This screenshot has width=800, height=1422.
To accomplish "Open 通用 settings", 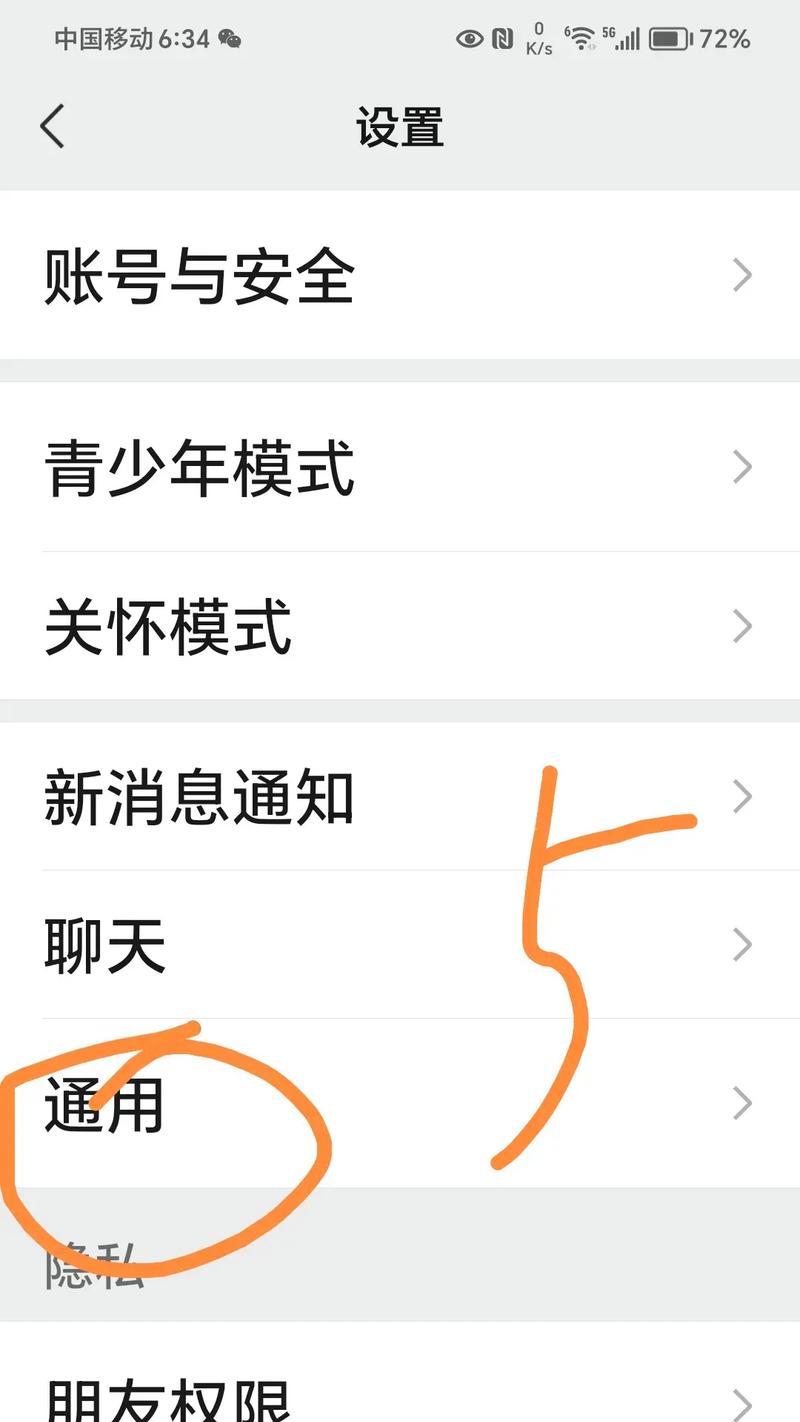I will coord(400,1104).
